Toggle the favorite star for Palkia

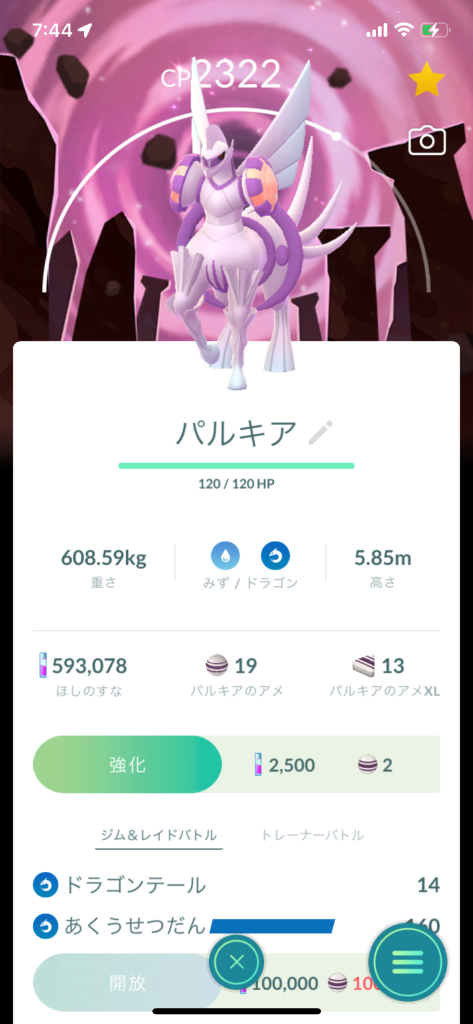coord(427,80)
